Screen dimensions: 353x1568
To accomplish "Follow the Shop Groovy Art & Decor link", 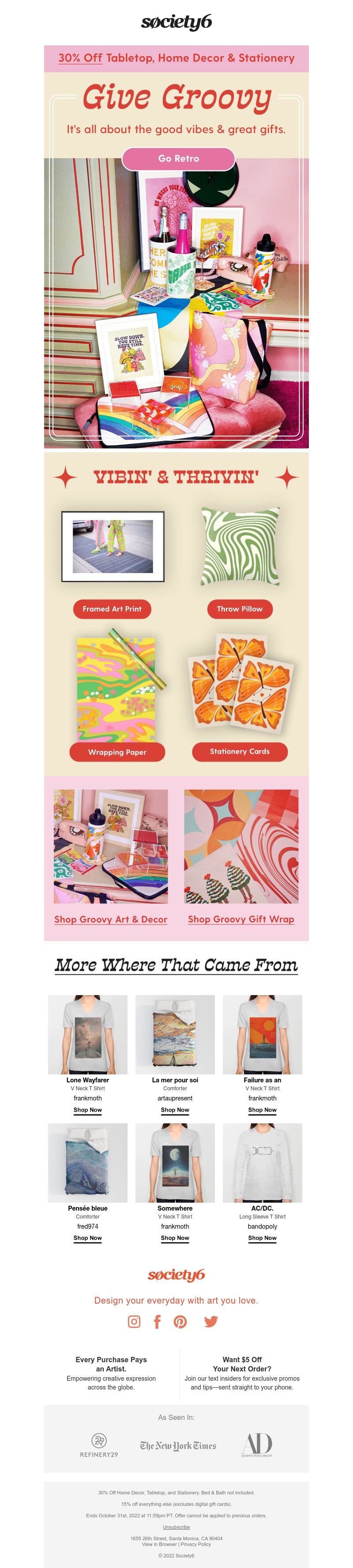I will (110, 919).
